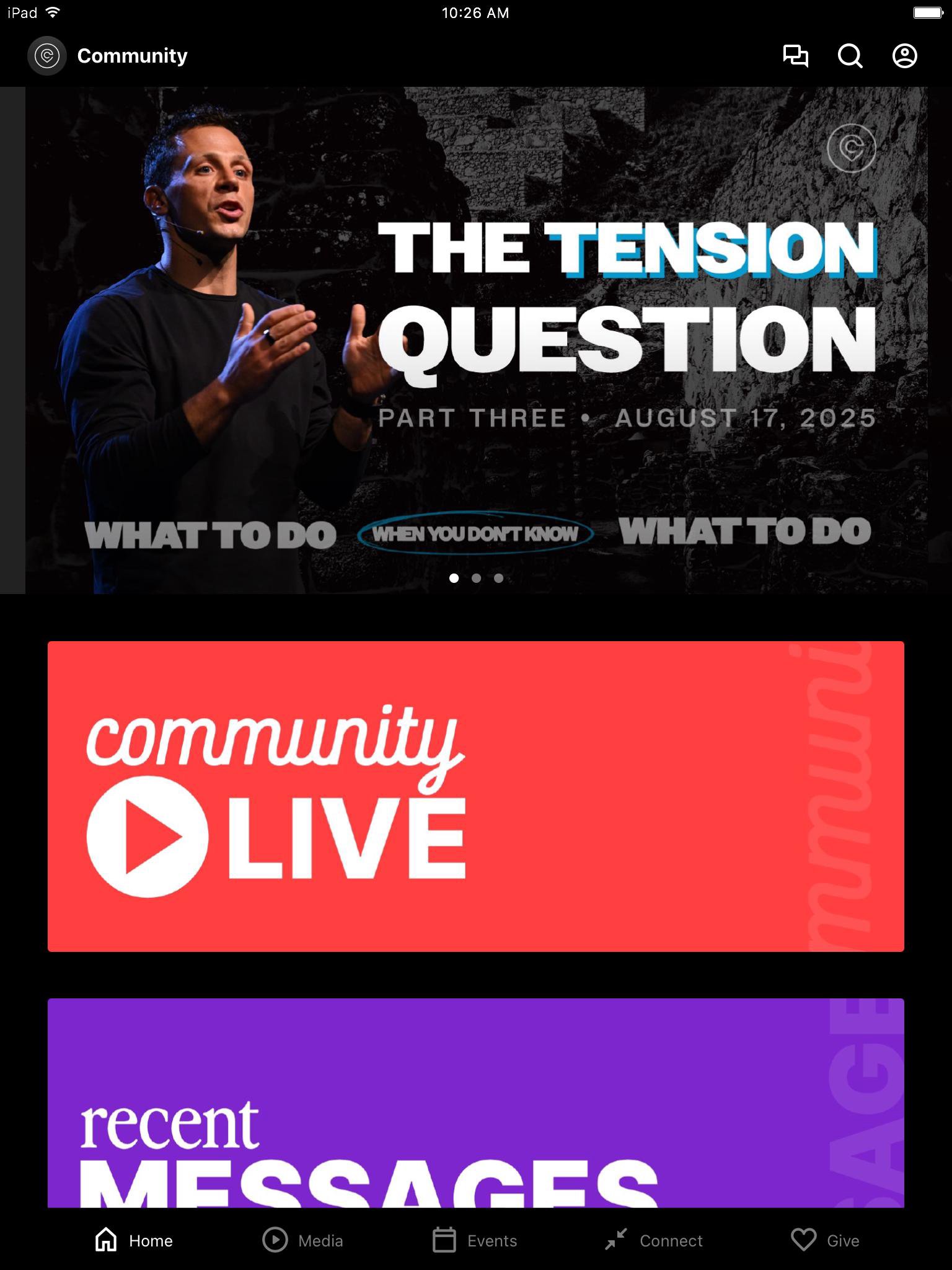Select the Home tab
The image size is (952, 1270).
click(134, 1240)
